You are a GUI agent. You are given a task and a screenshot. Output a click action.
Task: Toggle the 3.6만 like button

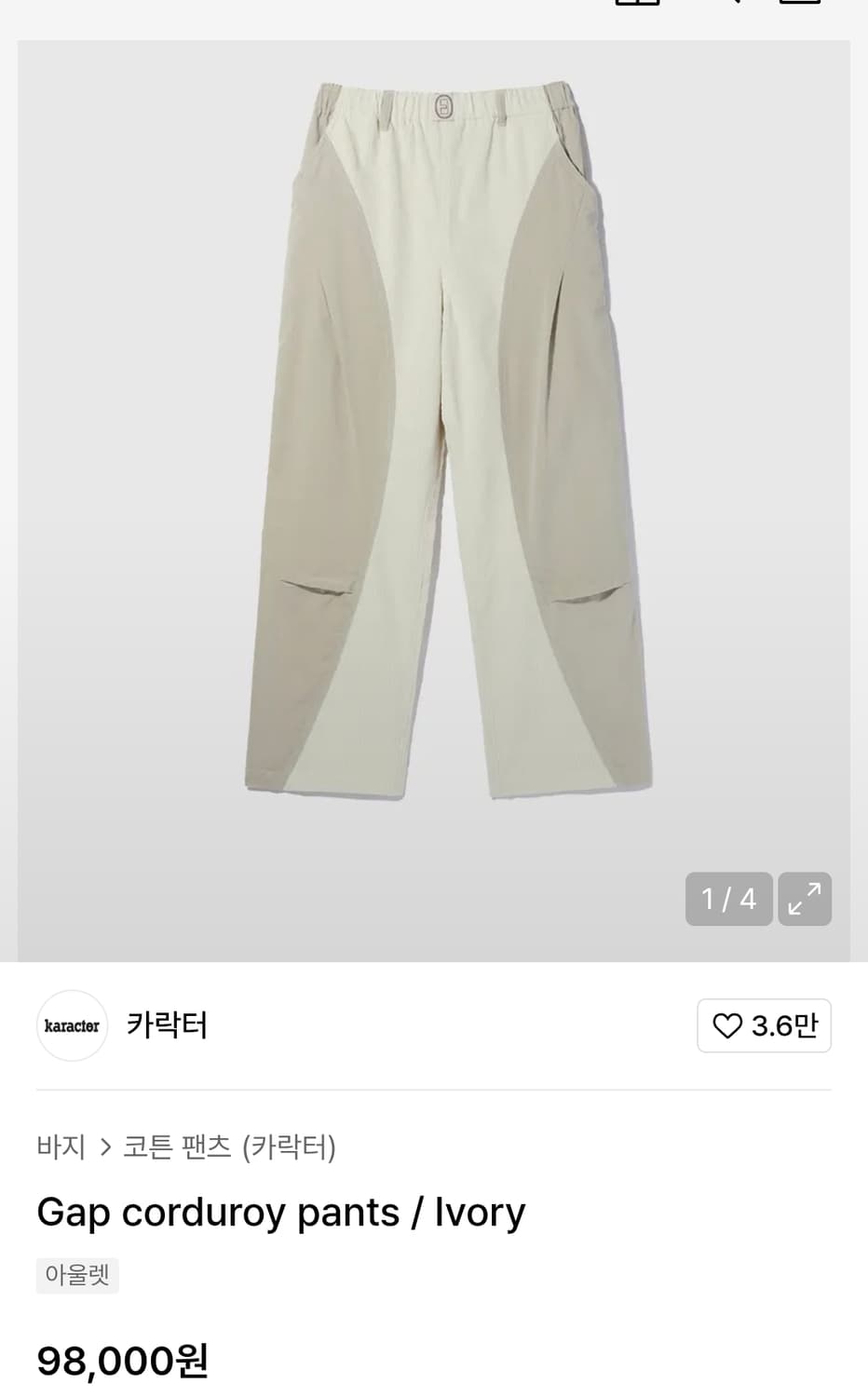tap(764, 1024)
